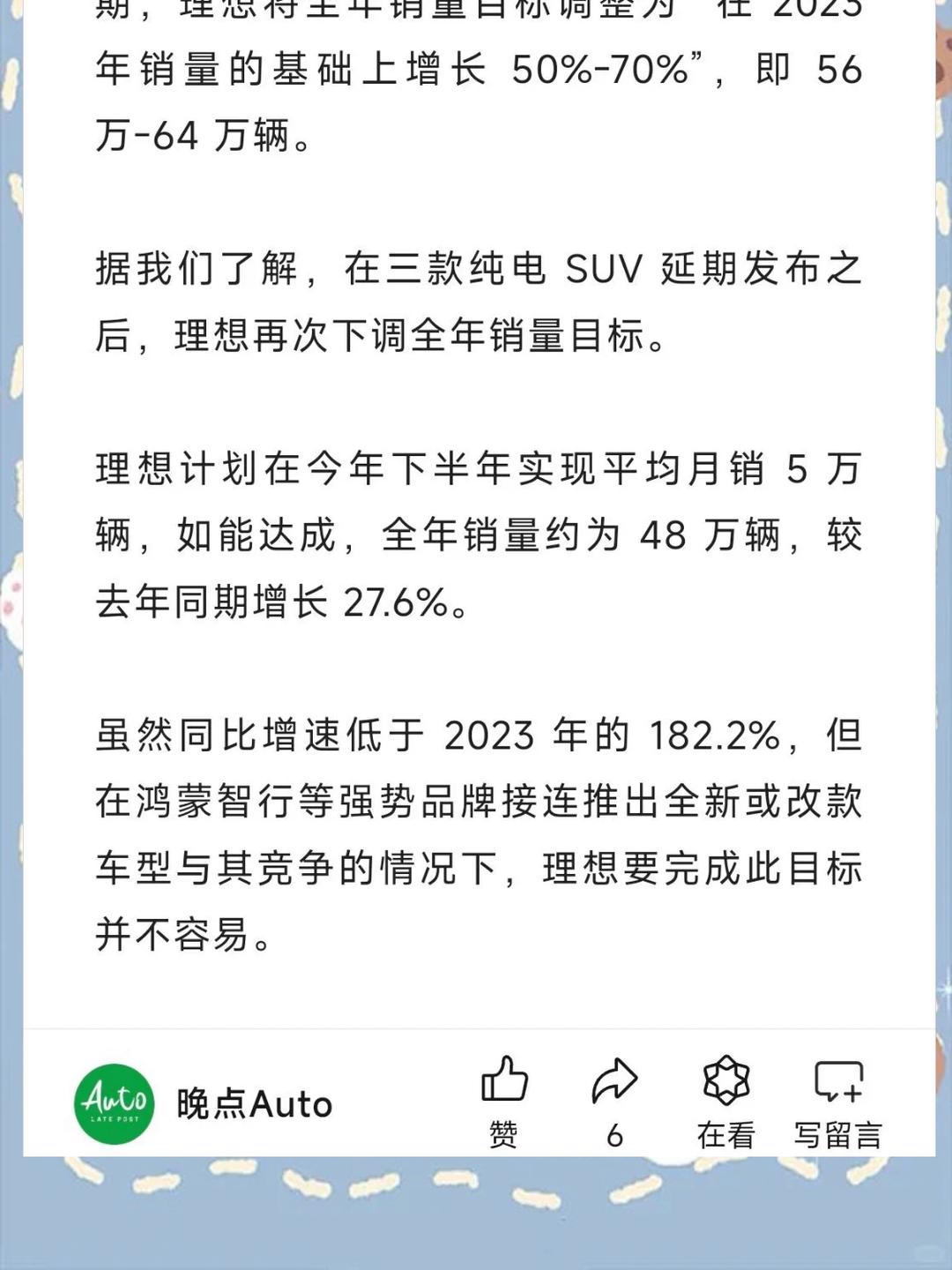
Task: Tap the plus sign on the comment bubble
Action: 853,1092
